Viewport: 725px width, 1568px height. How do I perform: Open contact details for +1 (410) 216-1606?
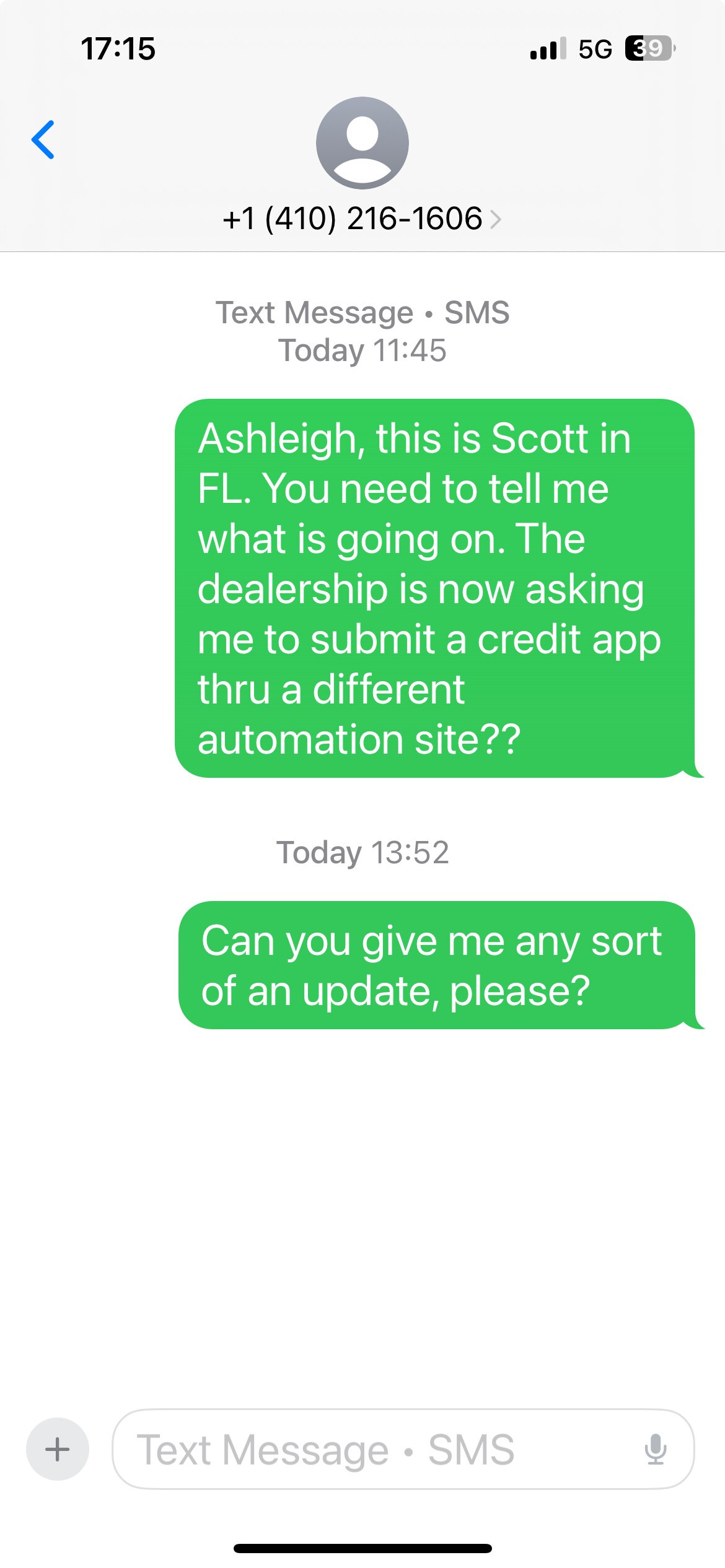362,219
